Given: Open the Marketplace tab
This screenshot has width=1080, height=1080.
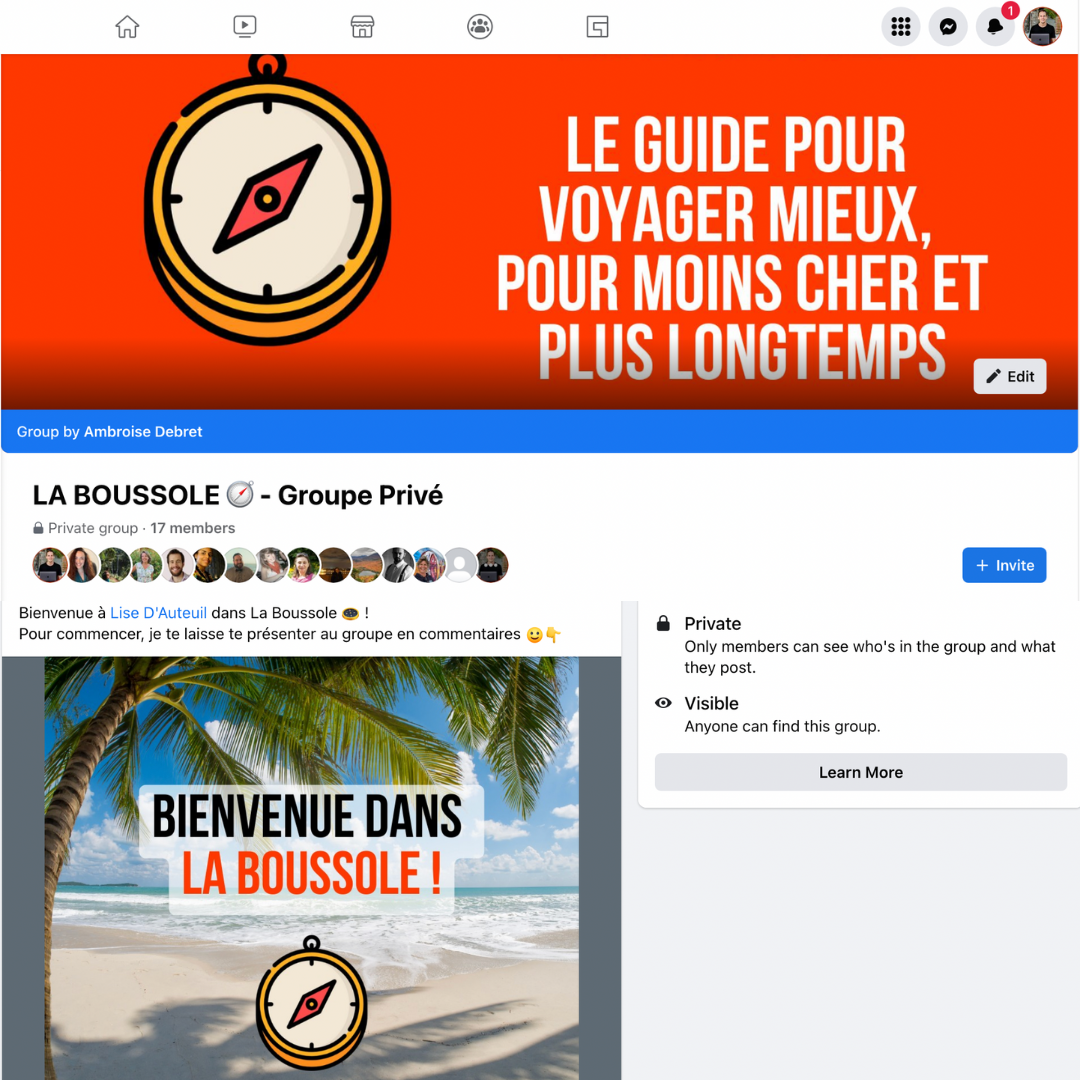Looking at the screenshot, I should click(362, 27).
